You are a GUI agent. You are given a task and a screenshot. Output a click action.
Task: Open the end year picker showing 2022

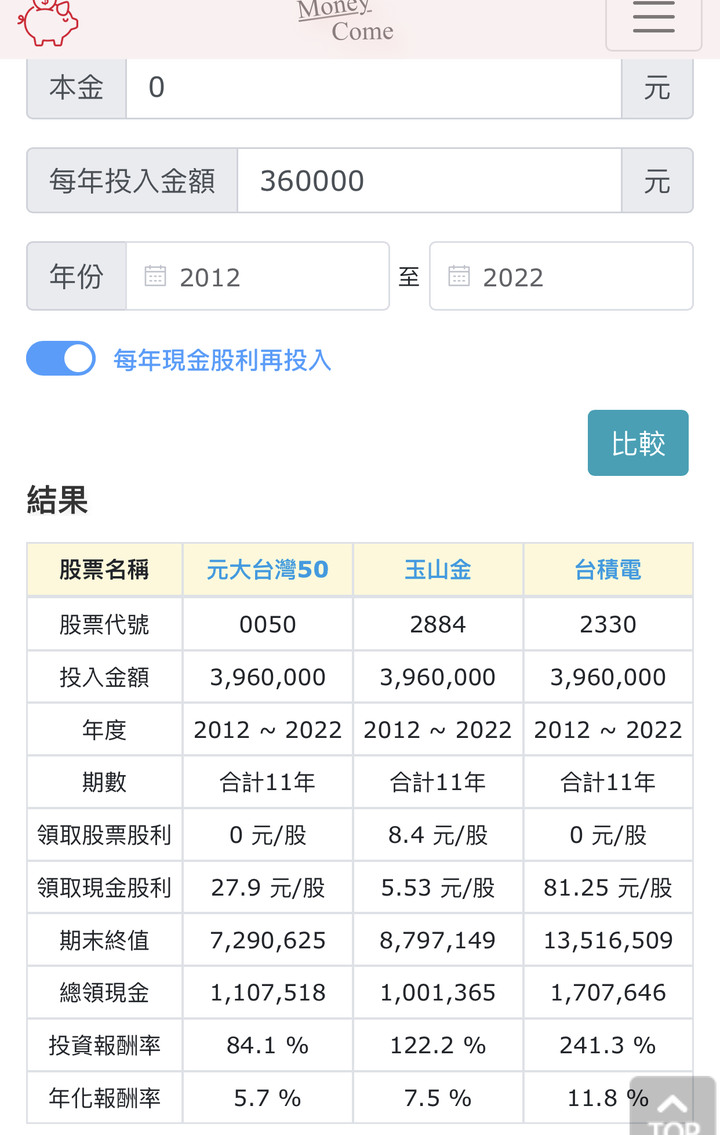click(x=560, y=277)
